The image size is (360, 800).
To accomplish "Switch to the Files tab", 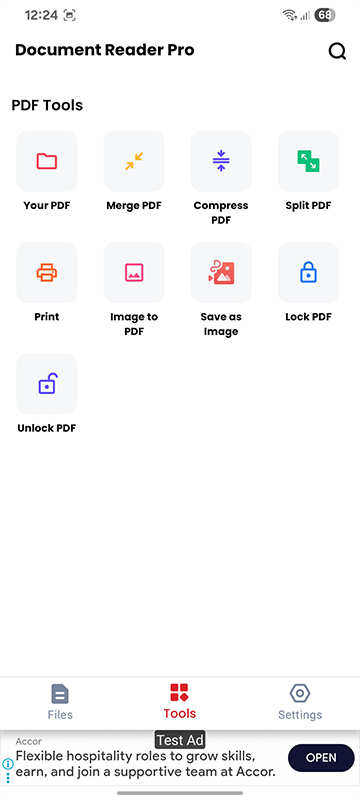I will point(60,702).
